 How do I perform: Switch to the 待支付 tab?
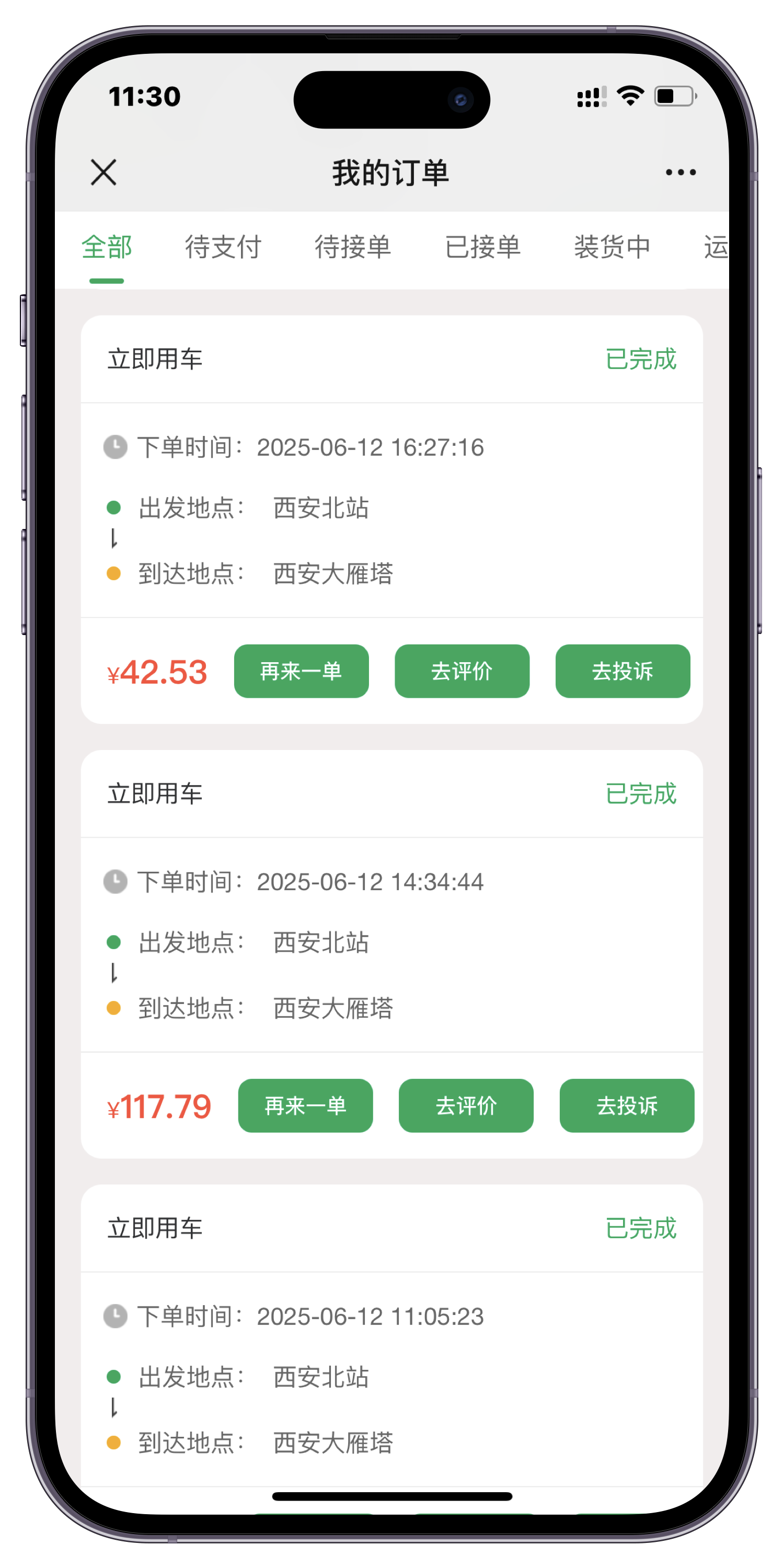coord(223,247)
